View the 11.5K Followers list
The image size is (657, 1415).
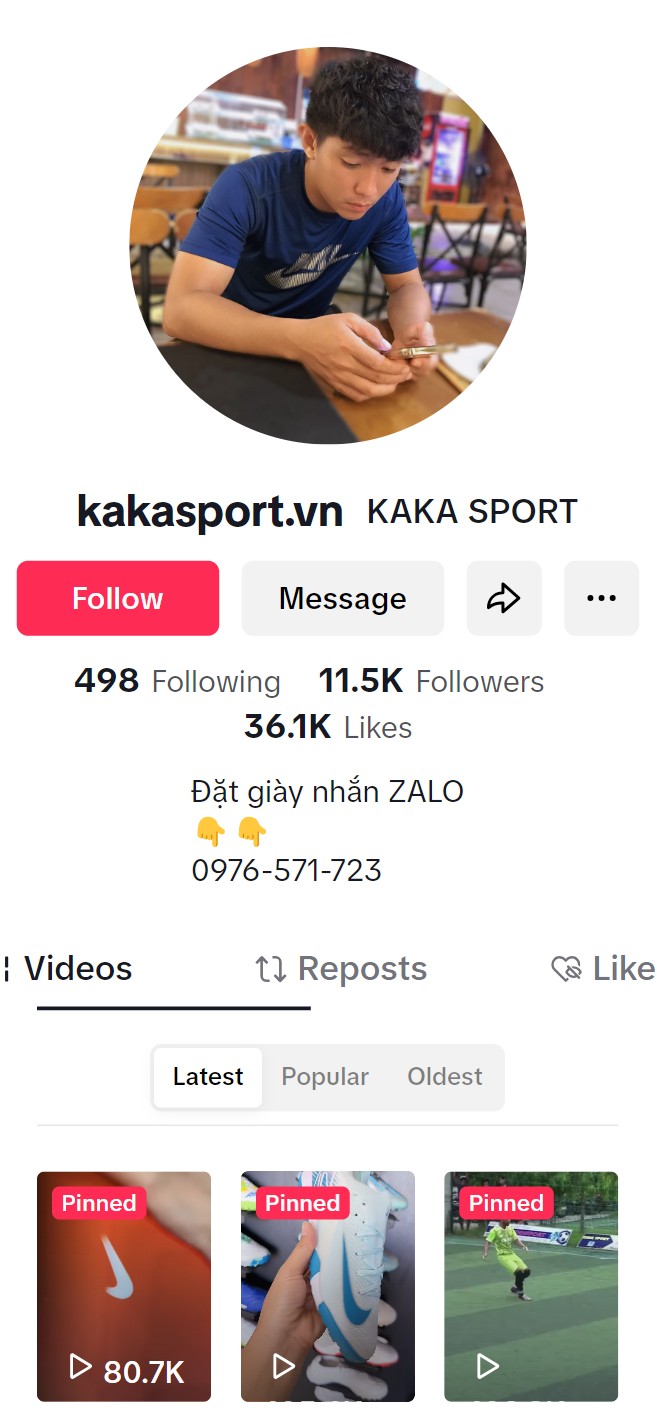(x=431, y=681)
